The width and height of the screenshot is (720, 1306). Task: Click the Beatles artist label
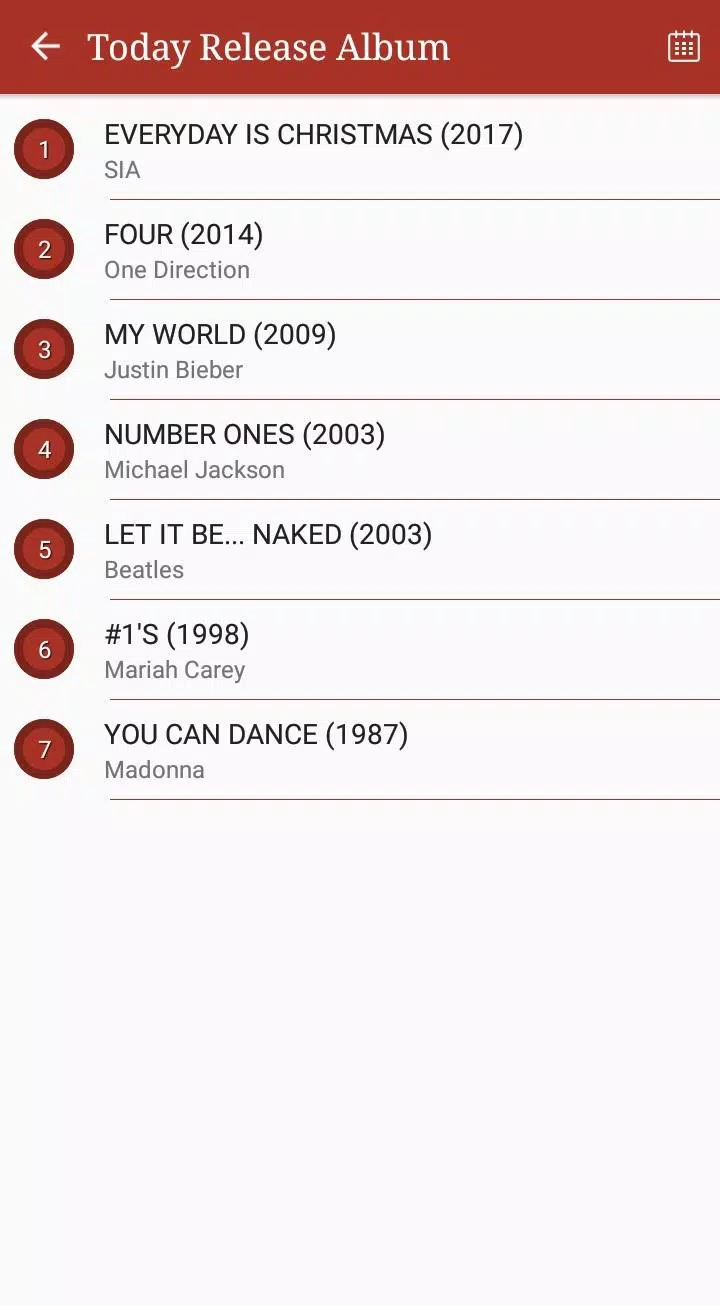144,570
